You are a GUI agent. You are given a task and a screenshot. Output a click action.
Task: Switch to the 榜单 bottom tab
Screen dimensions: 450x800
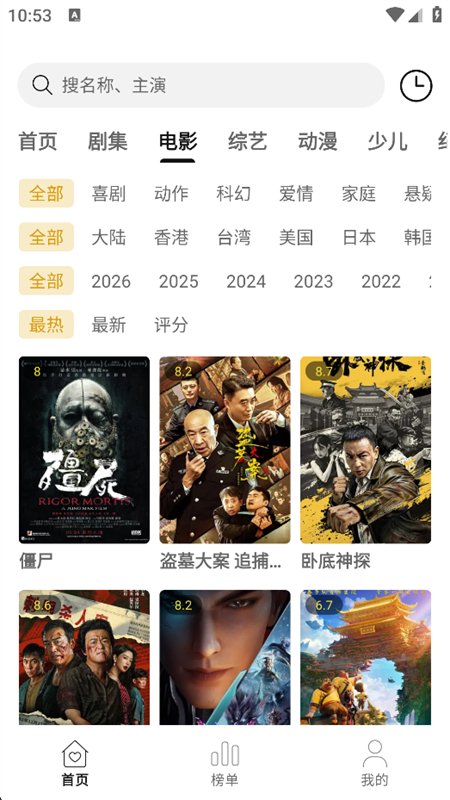224,763
